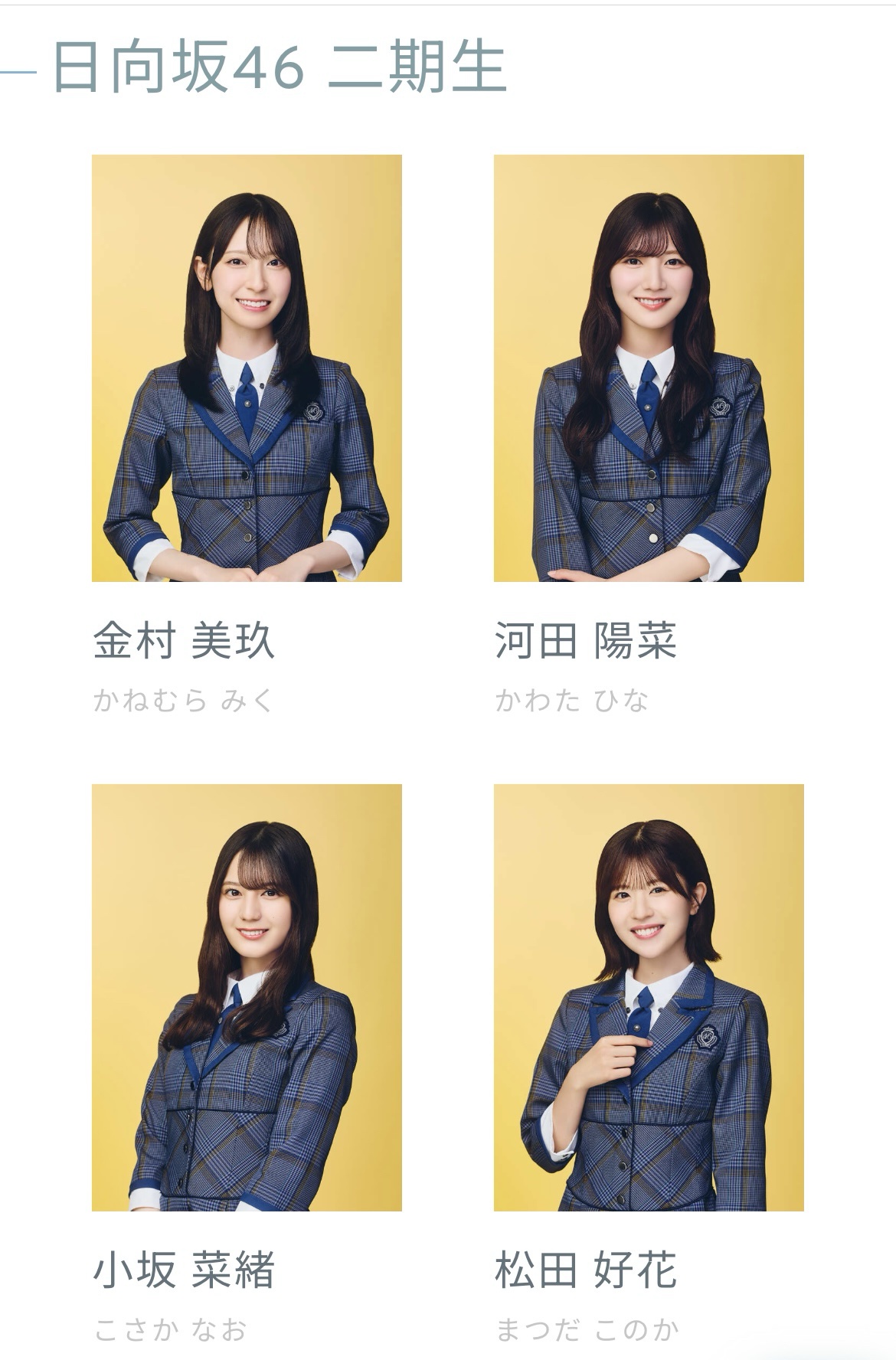Open 河田 陽菜's member profile
The height and width of the screenshot is (1360, 896).
click(649, 368)
